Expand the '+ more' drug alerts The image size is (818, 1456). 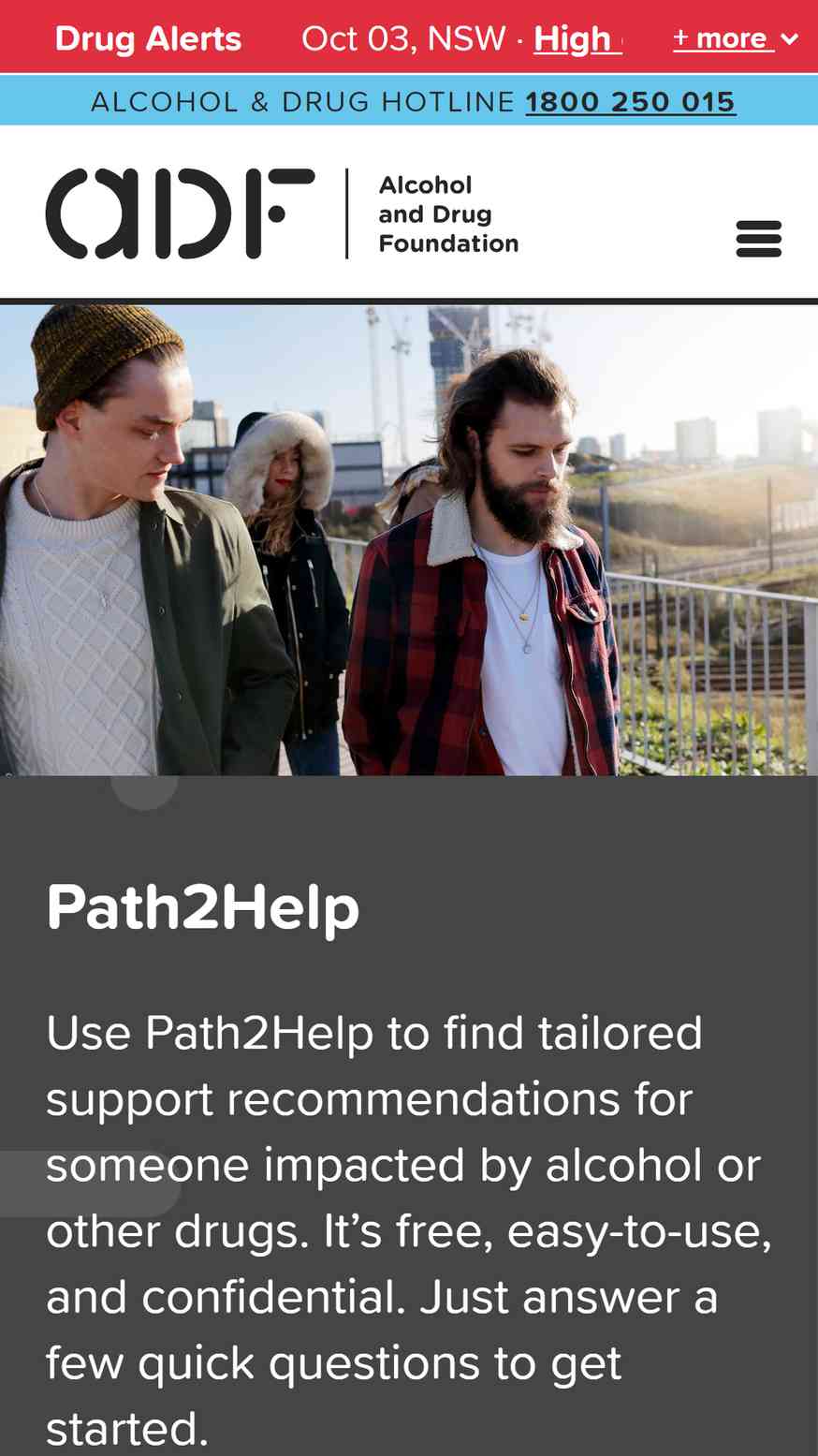pyautogui.click(x=735, y=38)
